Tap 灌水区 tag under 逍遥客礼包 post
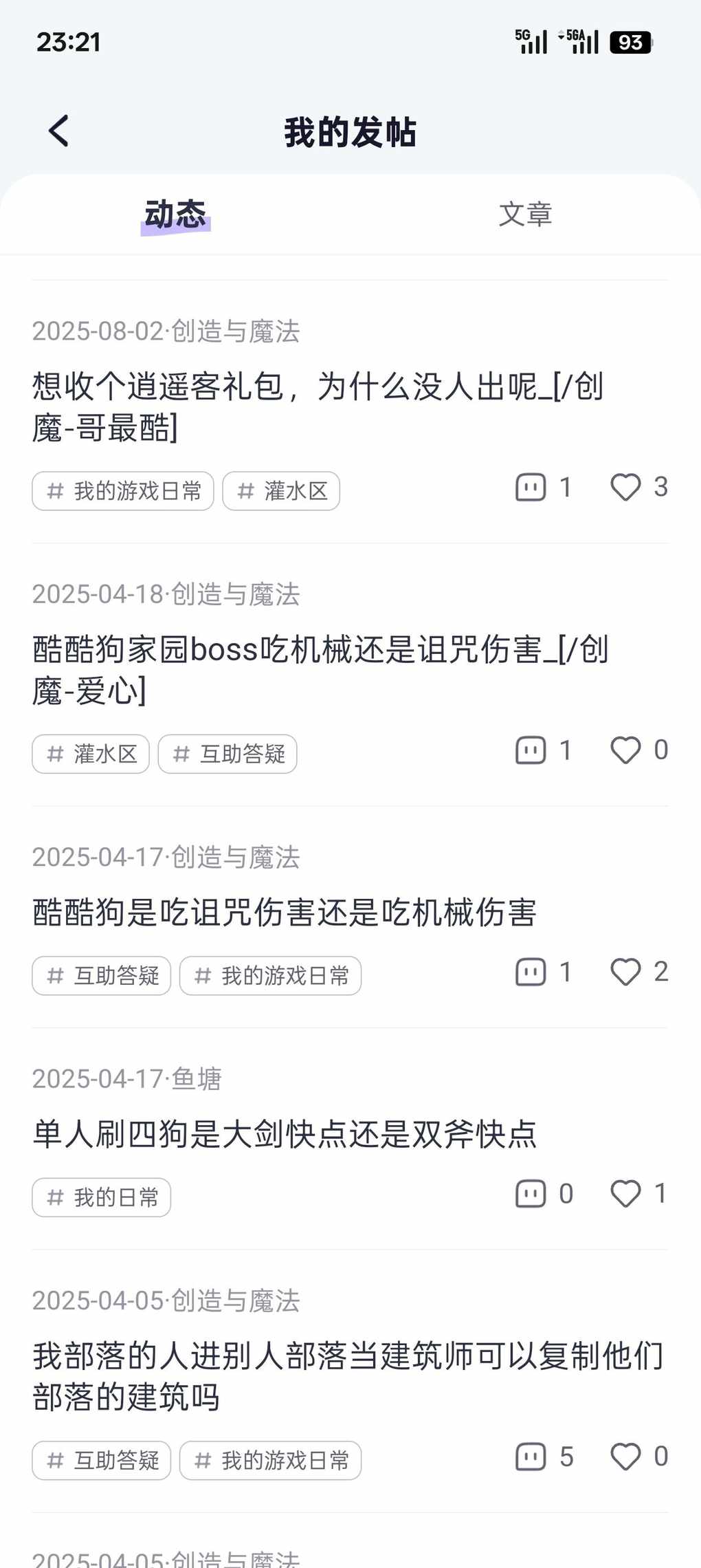701x1568 pixels. 281,491
